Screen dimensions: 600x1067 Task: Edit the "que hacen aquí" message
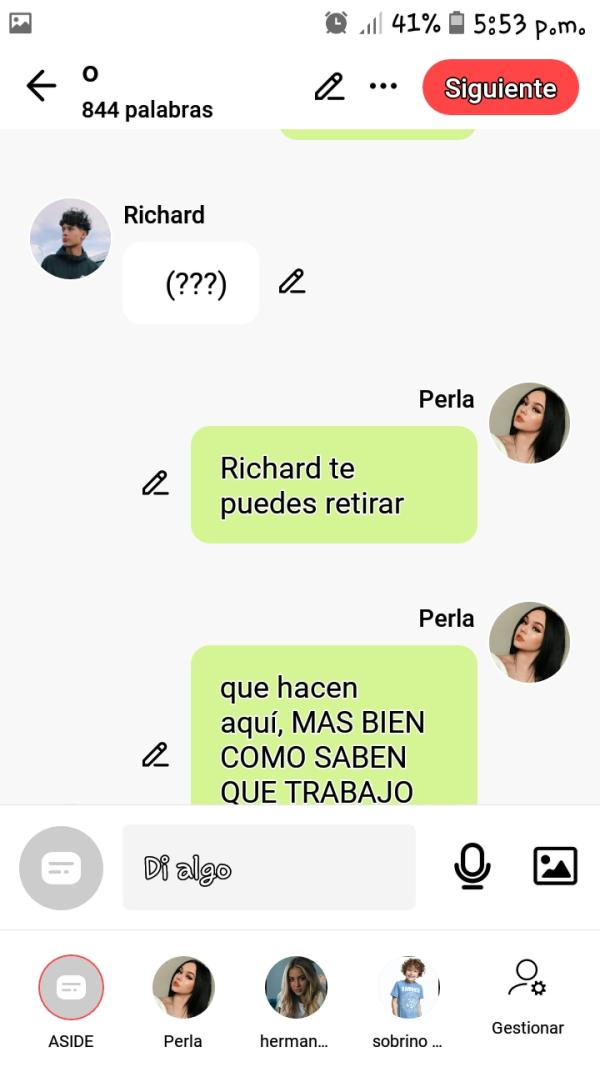tap(155, 754)
